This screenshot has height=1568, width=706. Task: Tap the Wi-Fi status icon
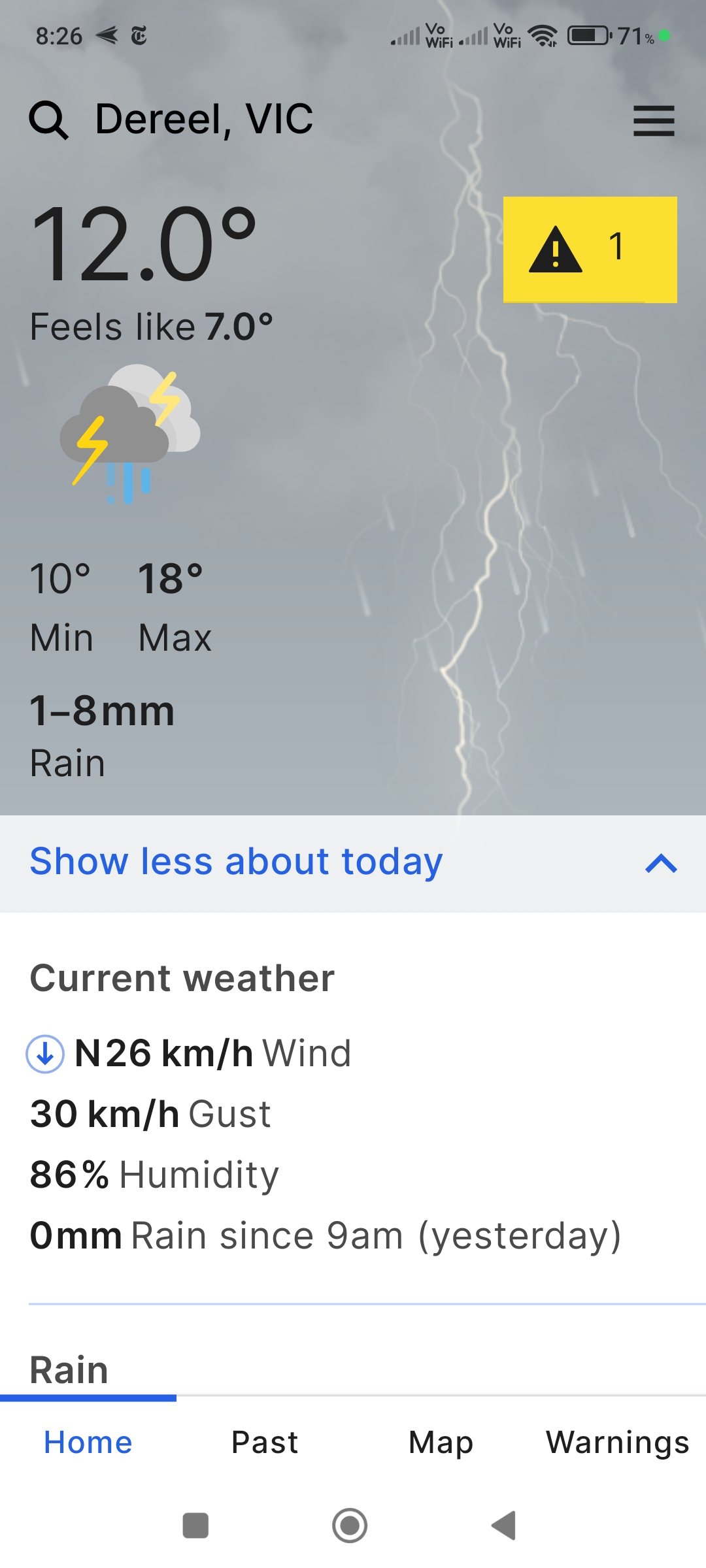pos(543,36)
